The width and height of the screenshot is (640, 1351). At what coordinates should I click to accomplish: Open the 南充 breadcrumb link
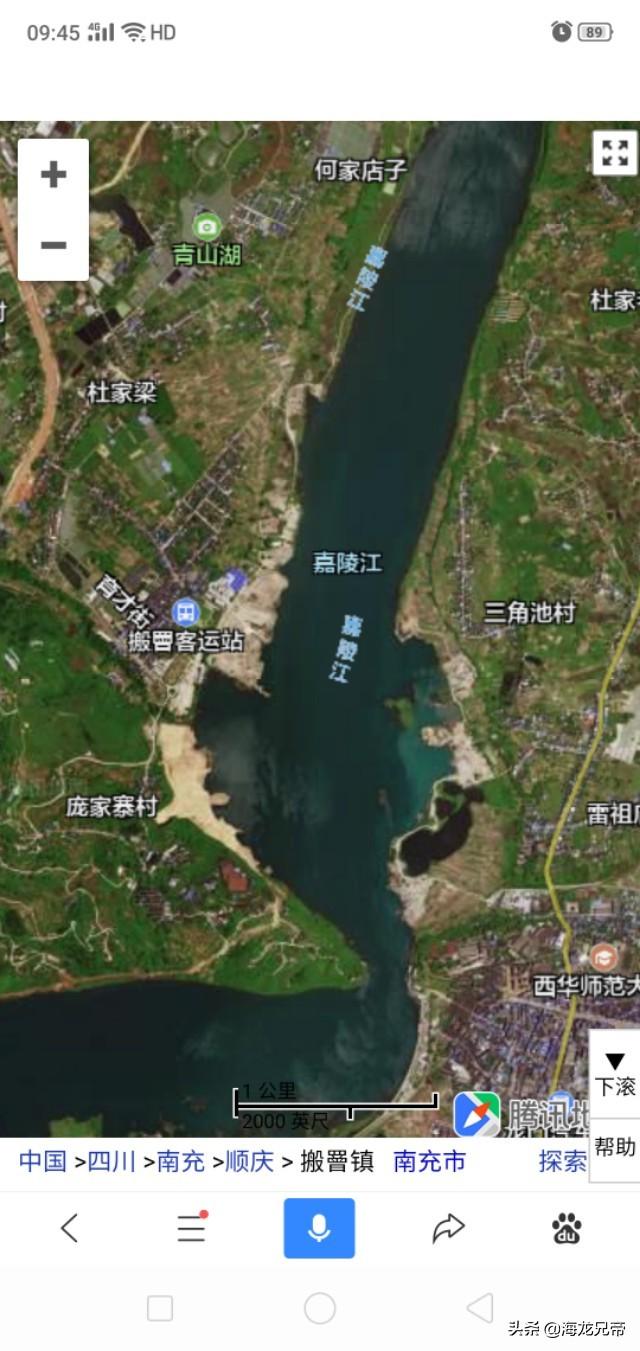181,1161
